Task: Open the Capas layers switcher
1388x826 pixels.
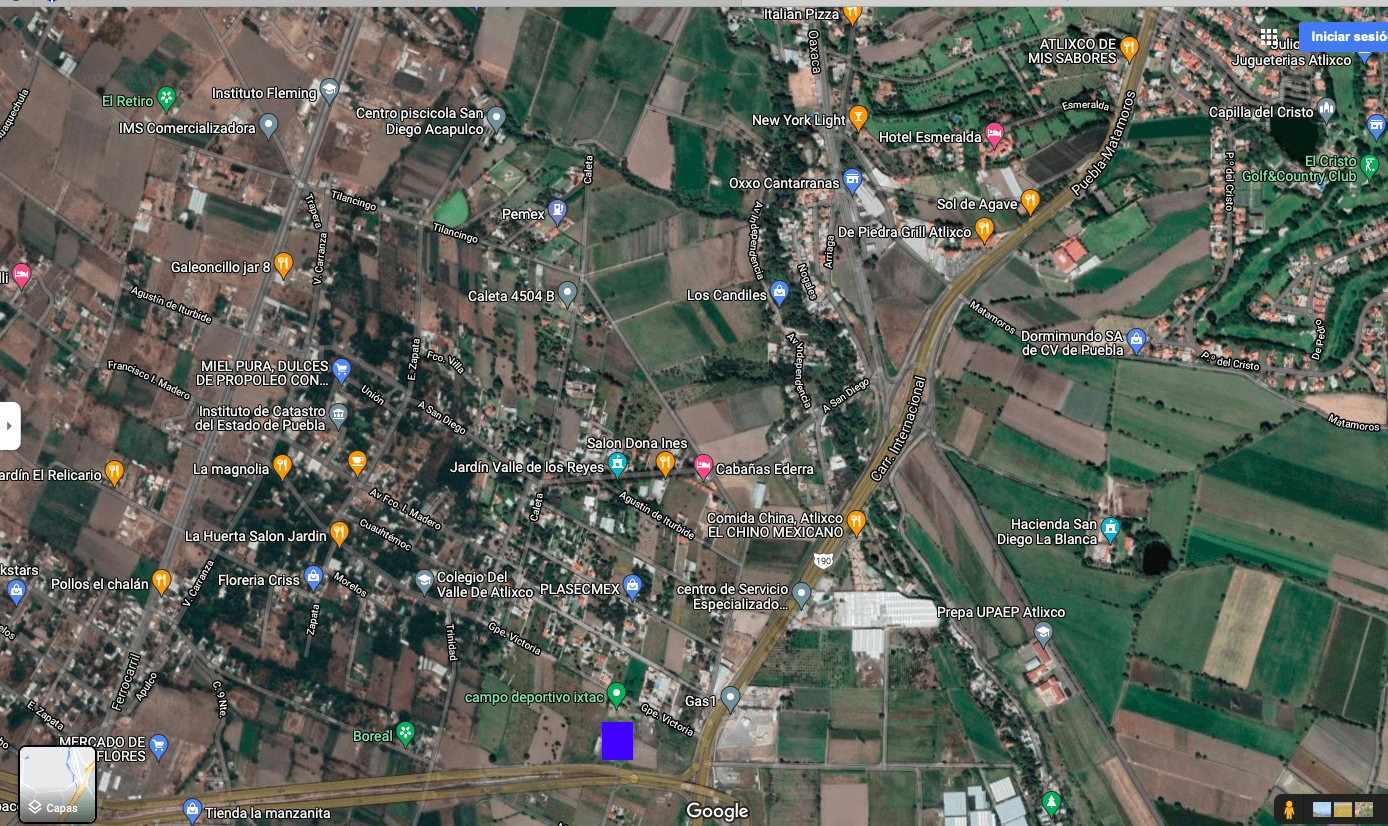Action: (57, 784)
